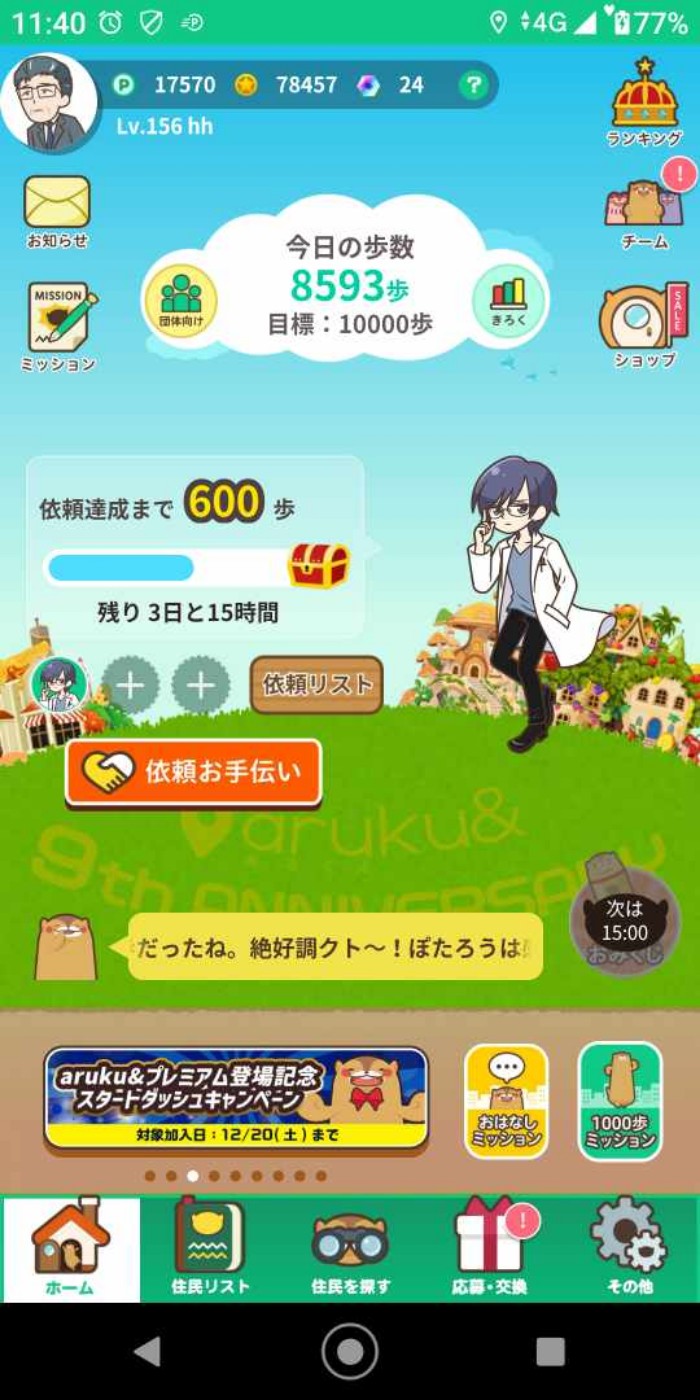Open the 依頼リスト request list

[x=316, y=685]
